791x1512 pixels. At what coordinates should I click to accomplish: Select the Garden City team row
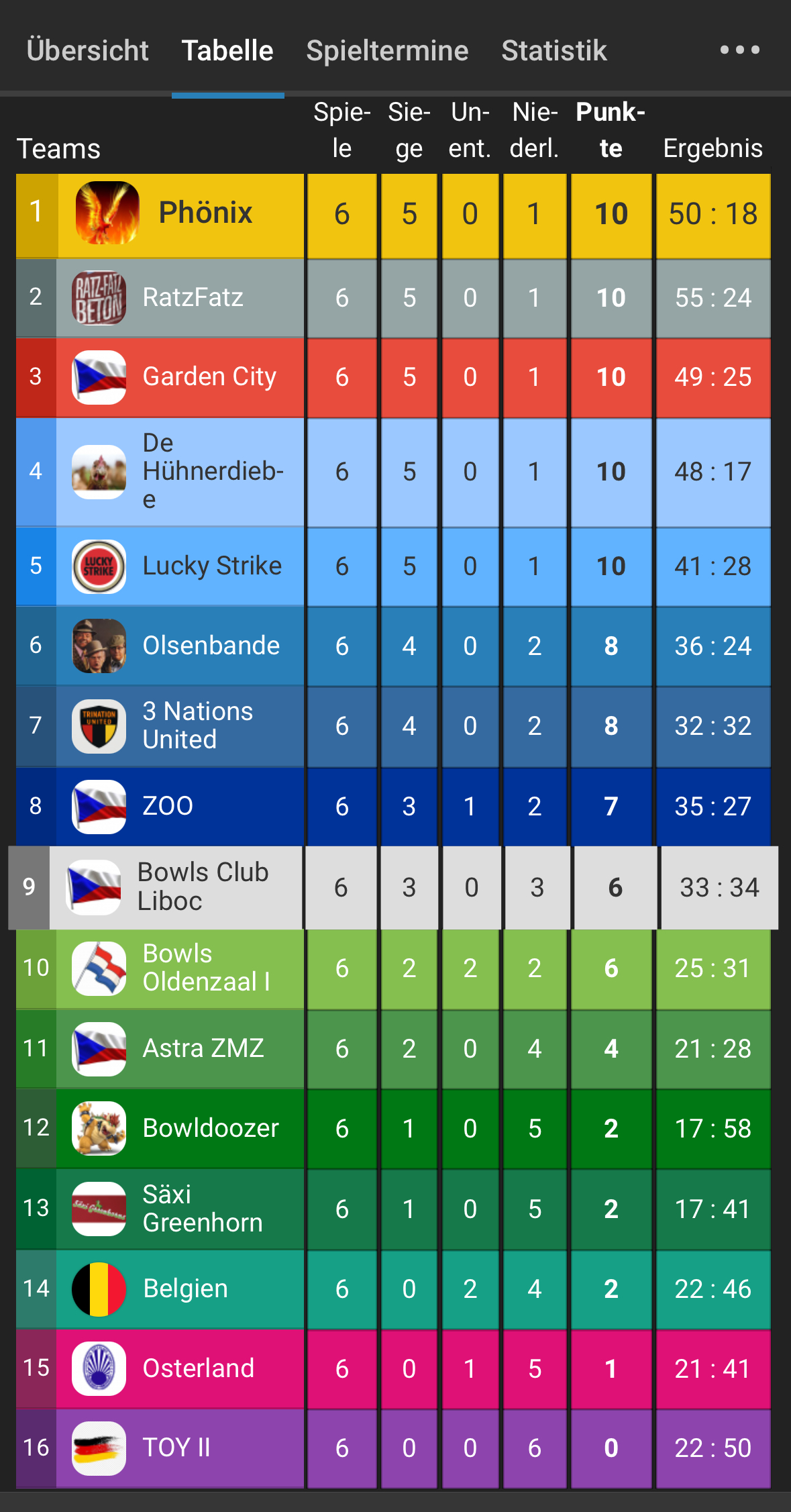coord(209,376)
